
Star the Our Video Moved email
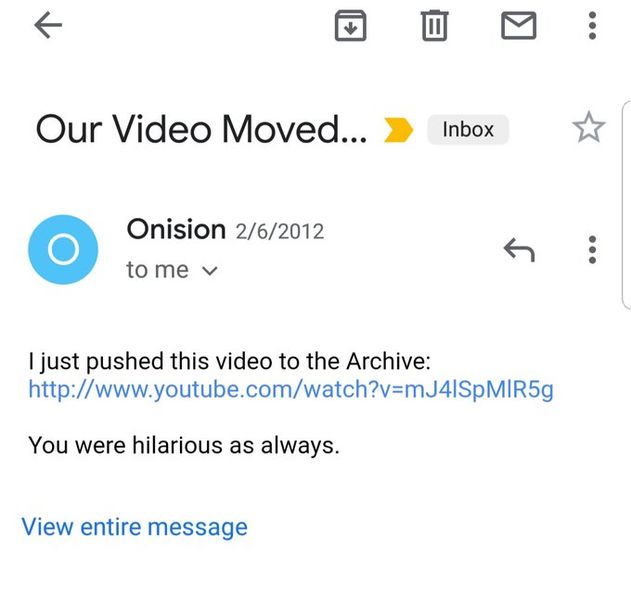pos(588,128)
